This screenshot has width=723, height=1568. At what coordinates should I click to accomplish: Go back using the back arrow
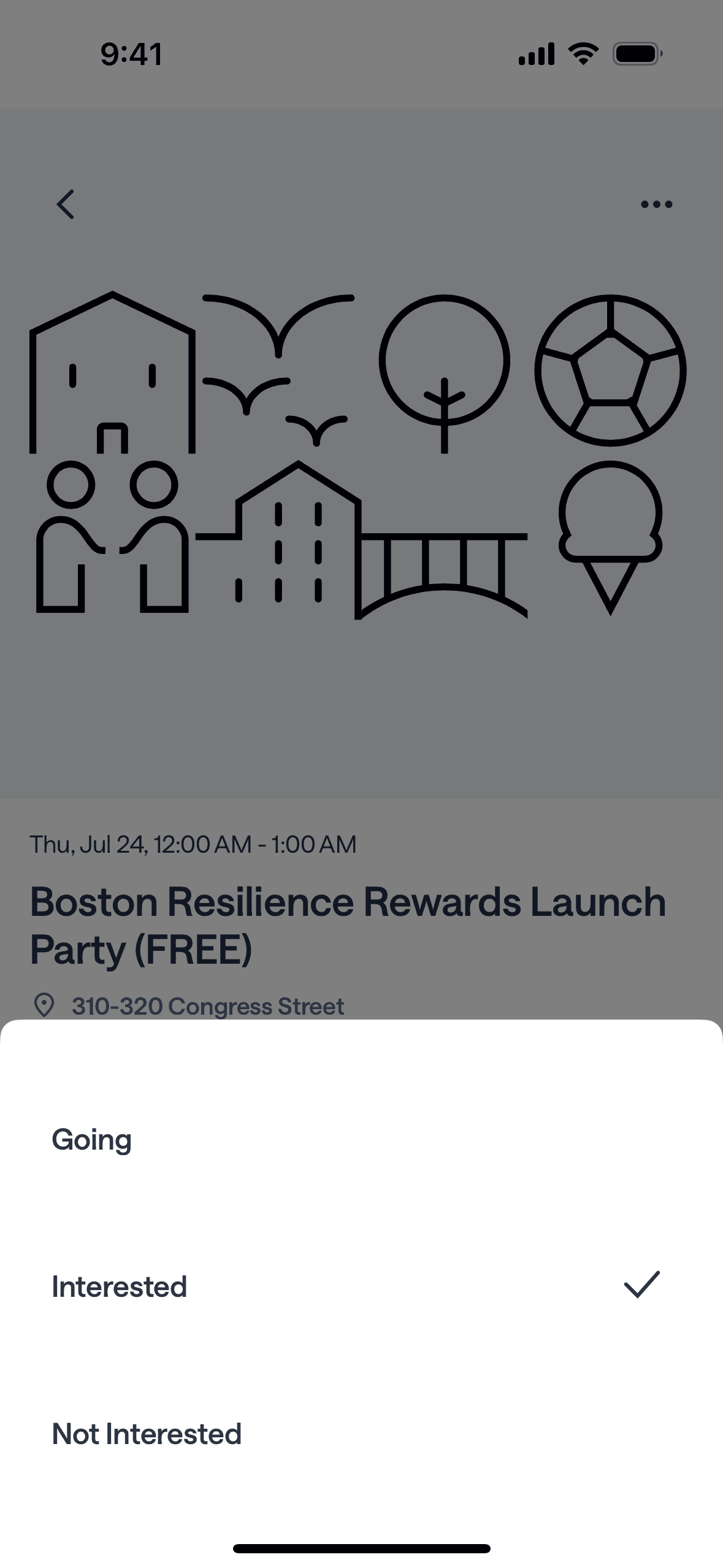point(65,204)
